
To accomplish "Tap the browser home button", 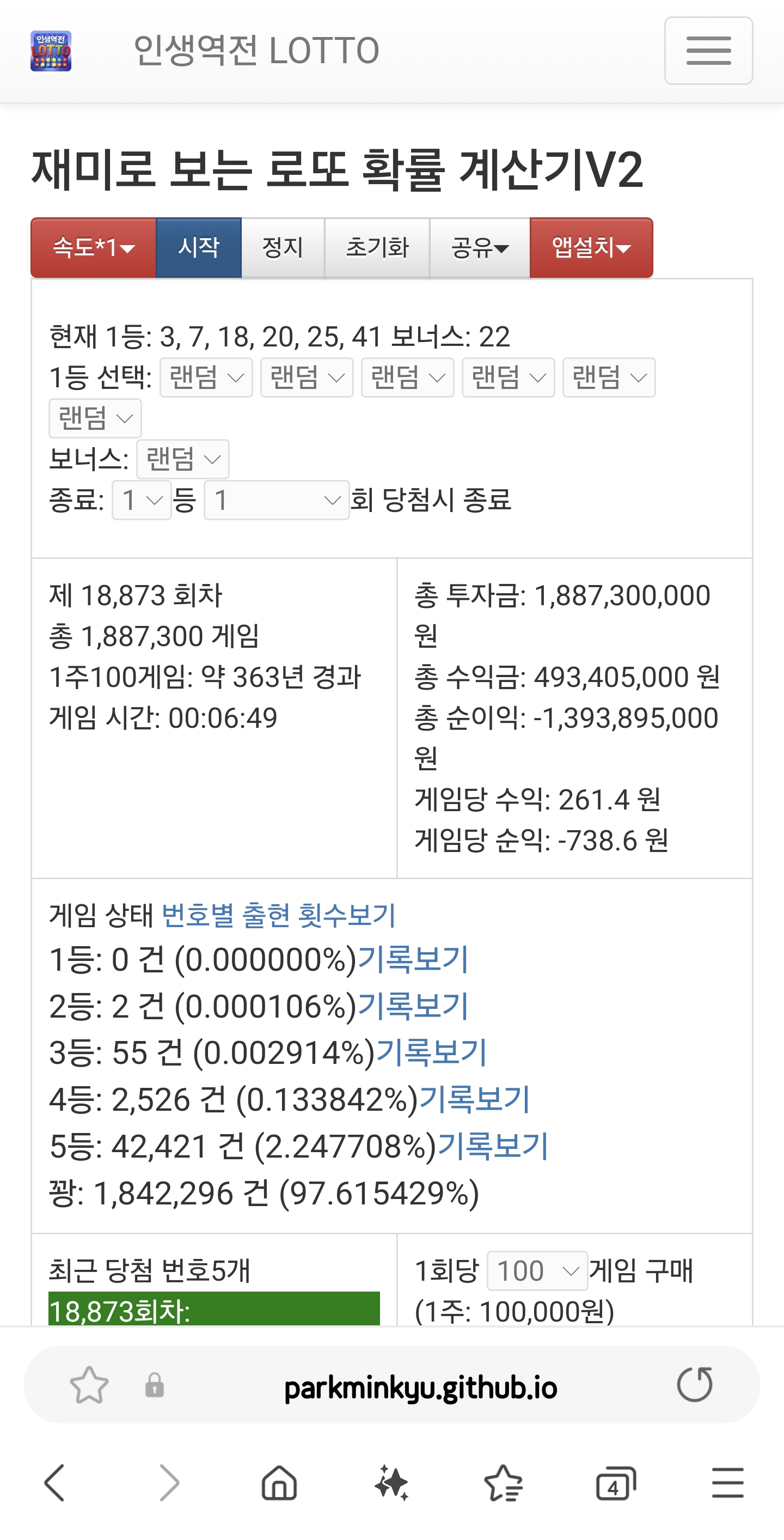I will click(x=279, y=1483).
